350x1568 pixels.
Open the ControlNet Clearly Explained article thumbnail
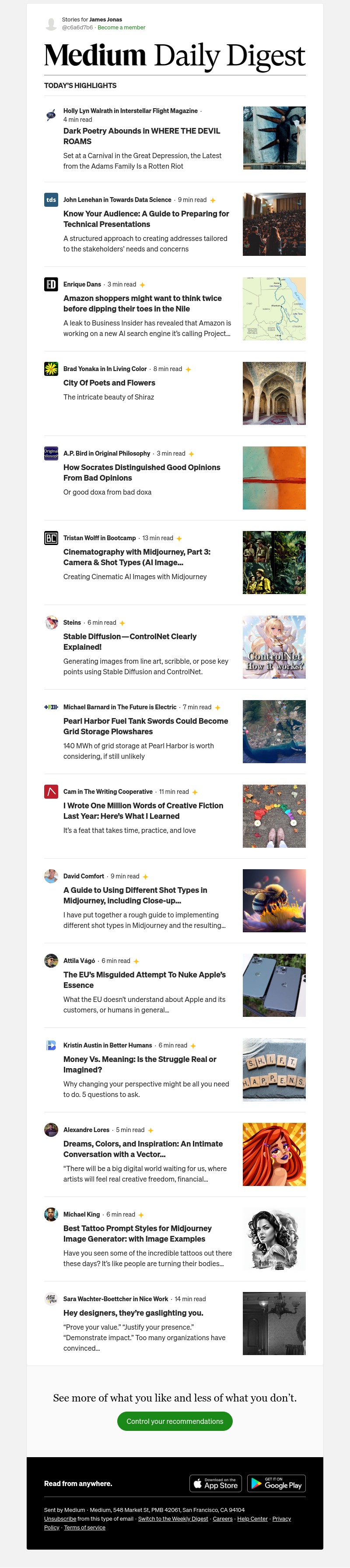tap(274, 647)
